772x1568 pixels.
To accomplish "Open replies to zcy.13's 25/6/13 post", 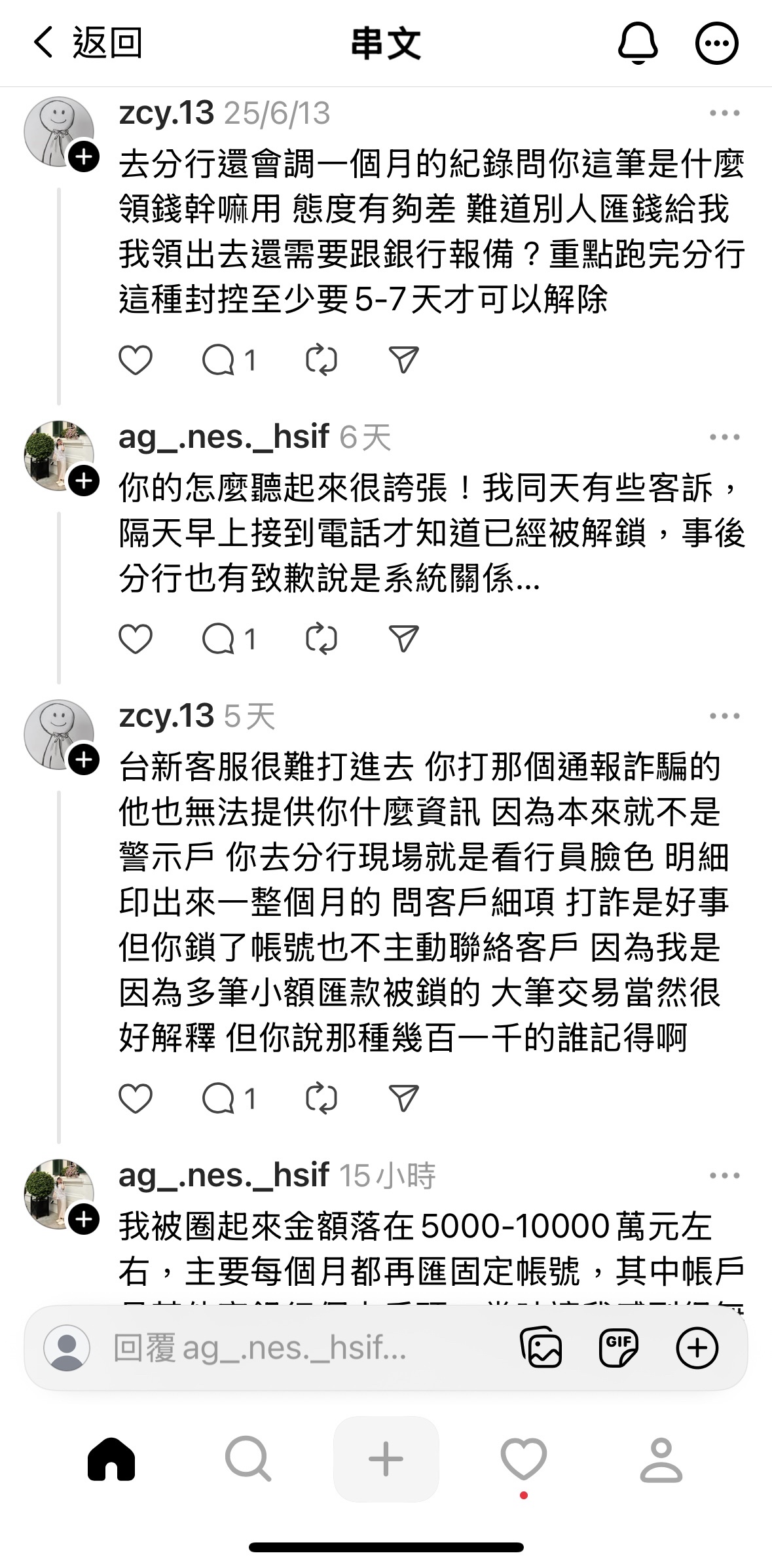I will click(x=229, y=360).
